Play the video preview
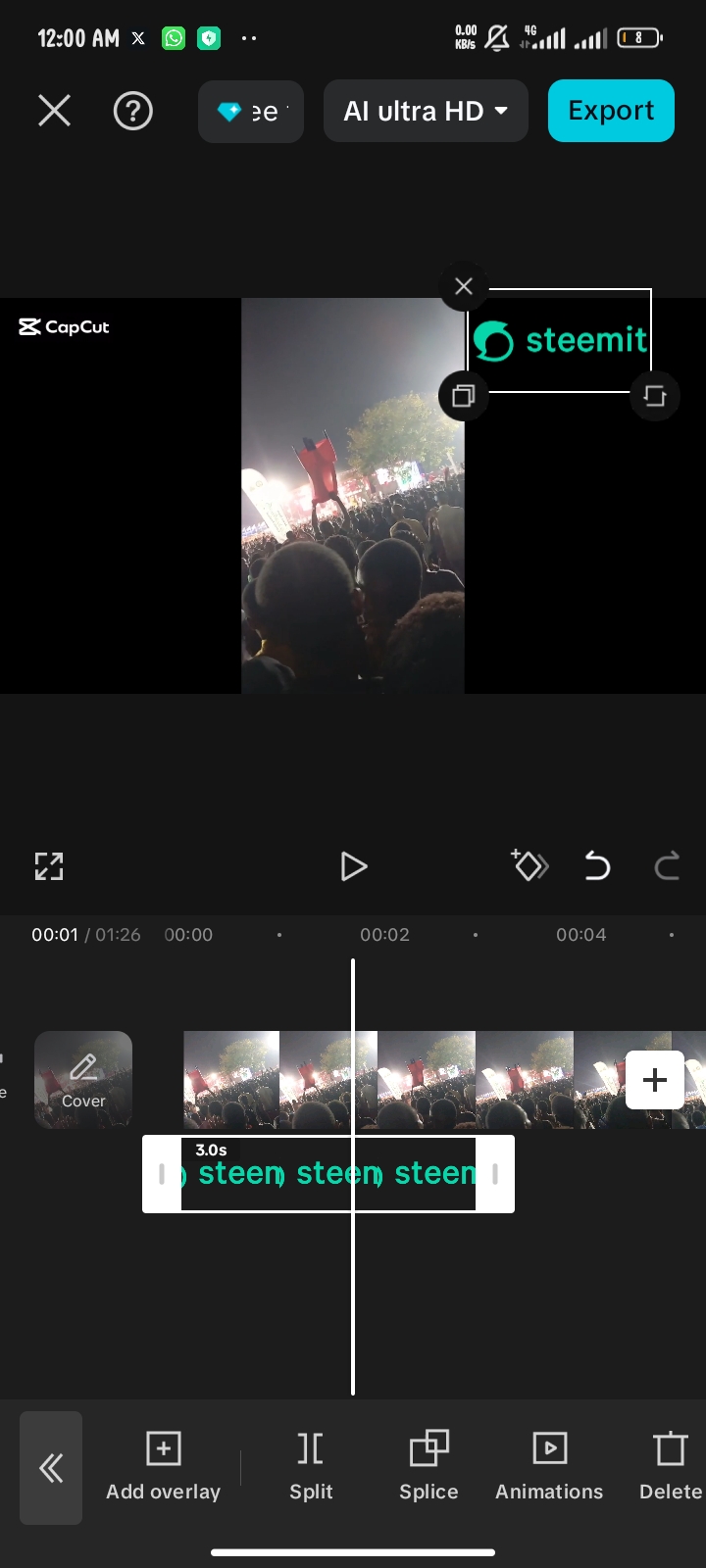This screenshot has width=706, height=1568. pyautogui.click(x=353, y=866)
